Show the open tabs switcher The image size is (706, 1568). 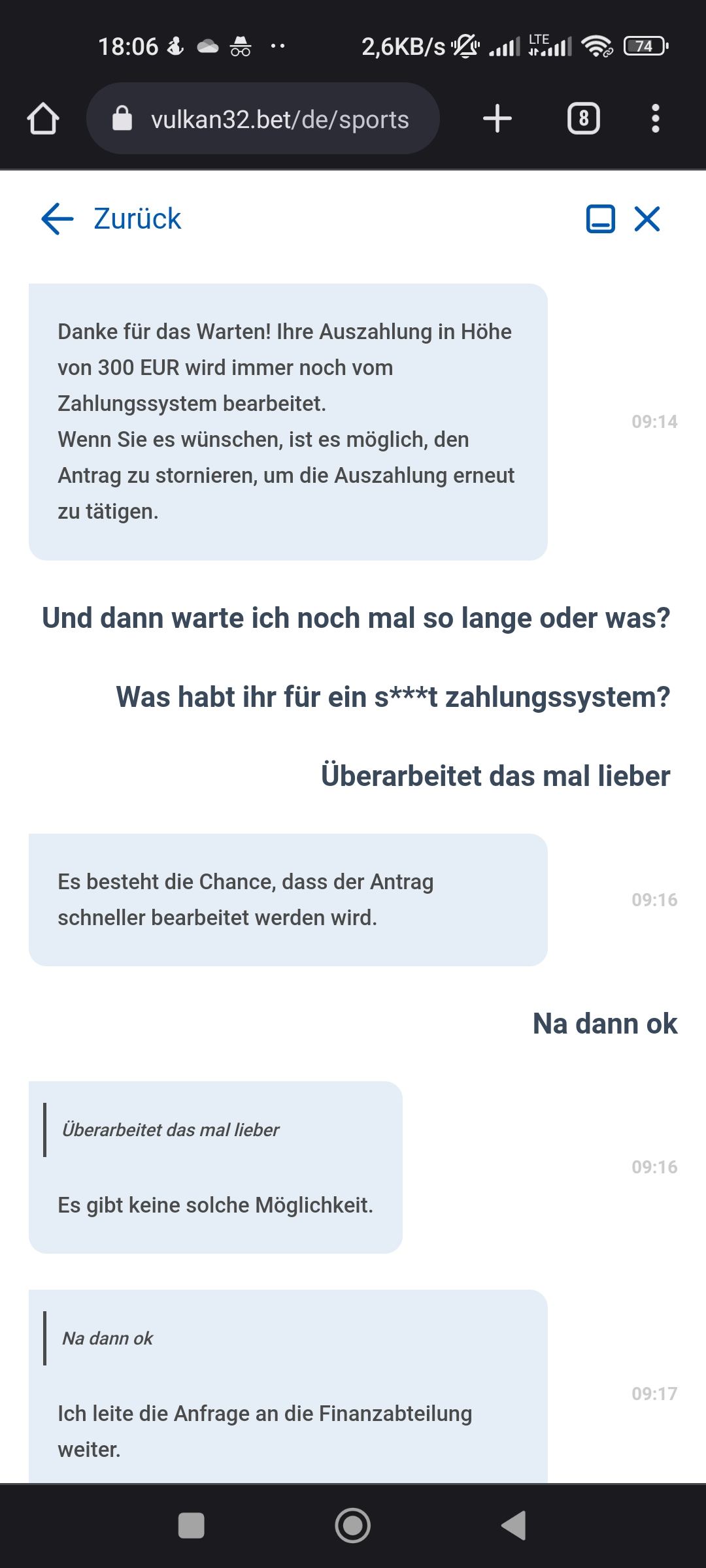point(583,120)
